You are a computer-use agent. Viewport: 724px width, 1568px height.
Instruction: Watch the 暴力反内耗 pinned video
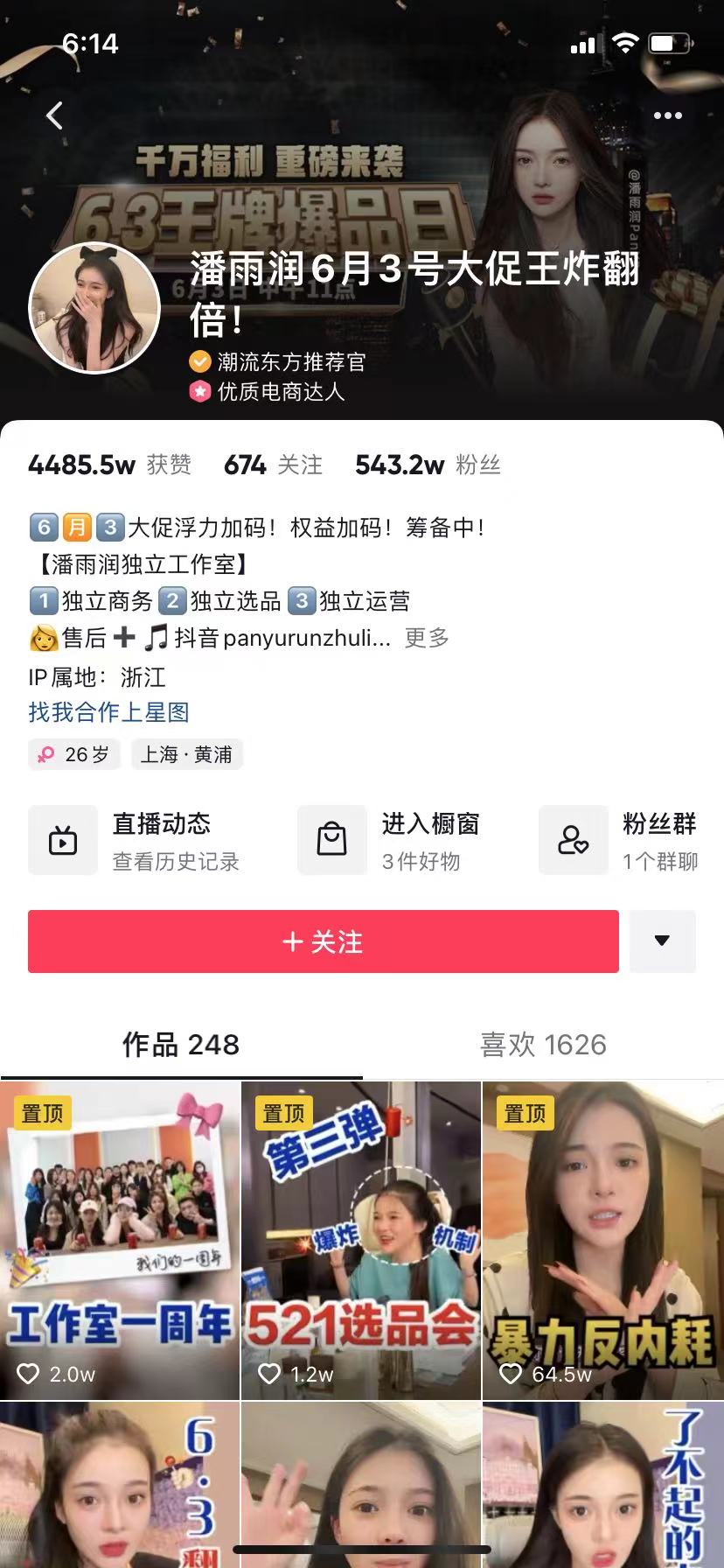coord(602,1240)
